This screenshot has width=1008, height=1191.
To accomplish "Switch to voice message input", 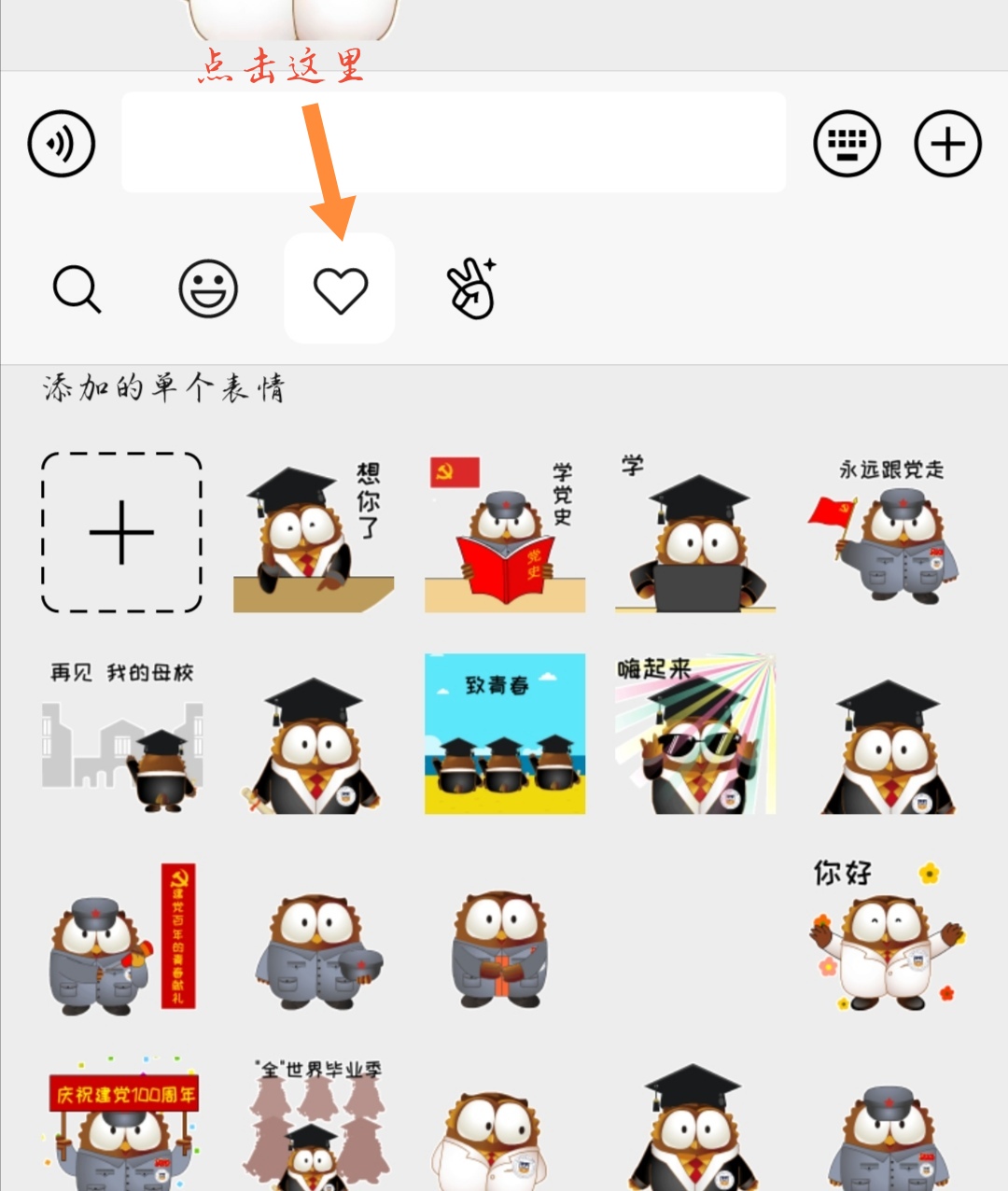I will click(62, 144).
